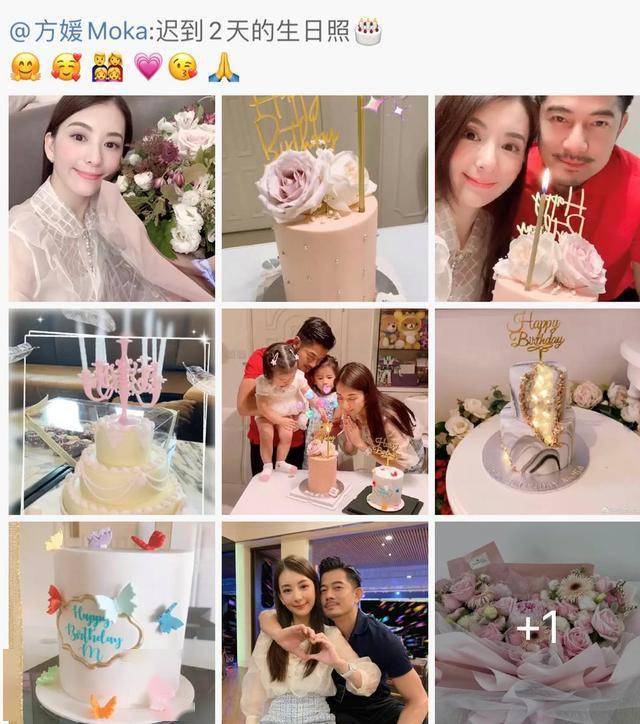640x724 pixels.
Task: Open the family photo blowing out candles
Action: tap(325, 411)
